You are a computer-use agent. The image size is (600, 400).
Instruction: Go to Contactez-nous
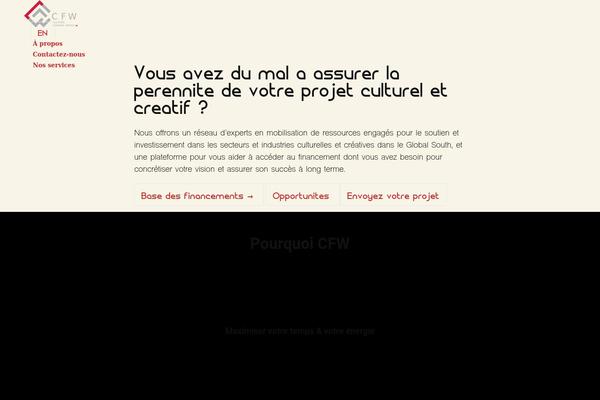click(58, 54)
